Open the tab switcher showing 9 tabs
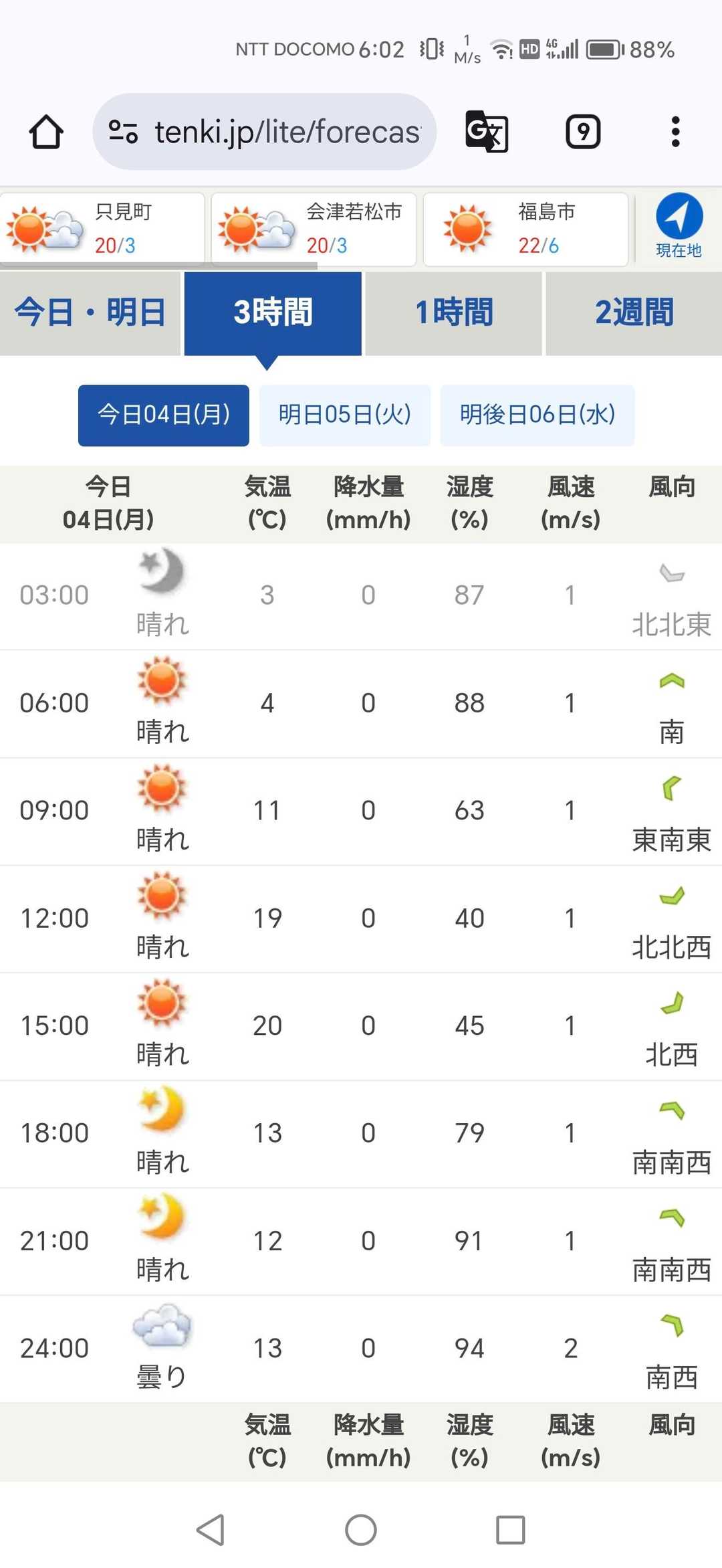The width and height of the screenshot is (722, 1568). [x=583, y=132]
